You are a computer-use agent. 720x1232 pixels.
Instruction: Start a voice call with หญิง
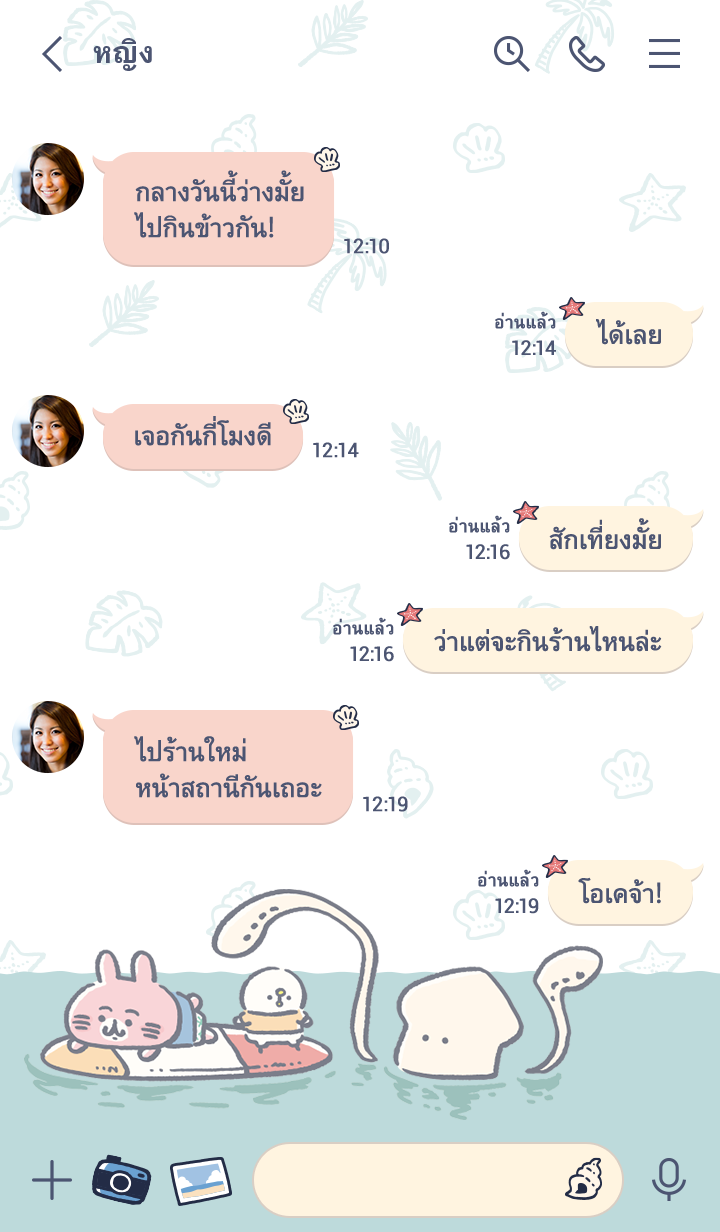tap(587, 54)
